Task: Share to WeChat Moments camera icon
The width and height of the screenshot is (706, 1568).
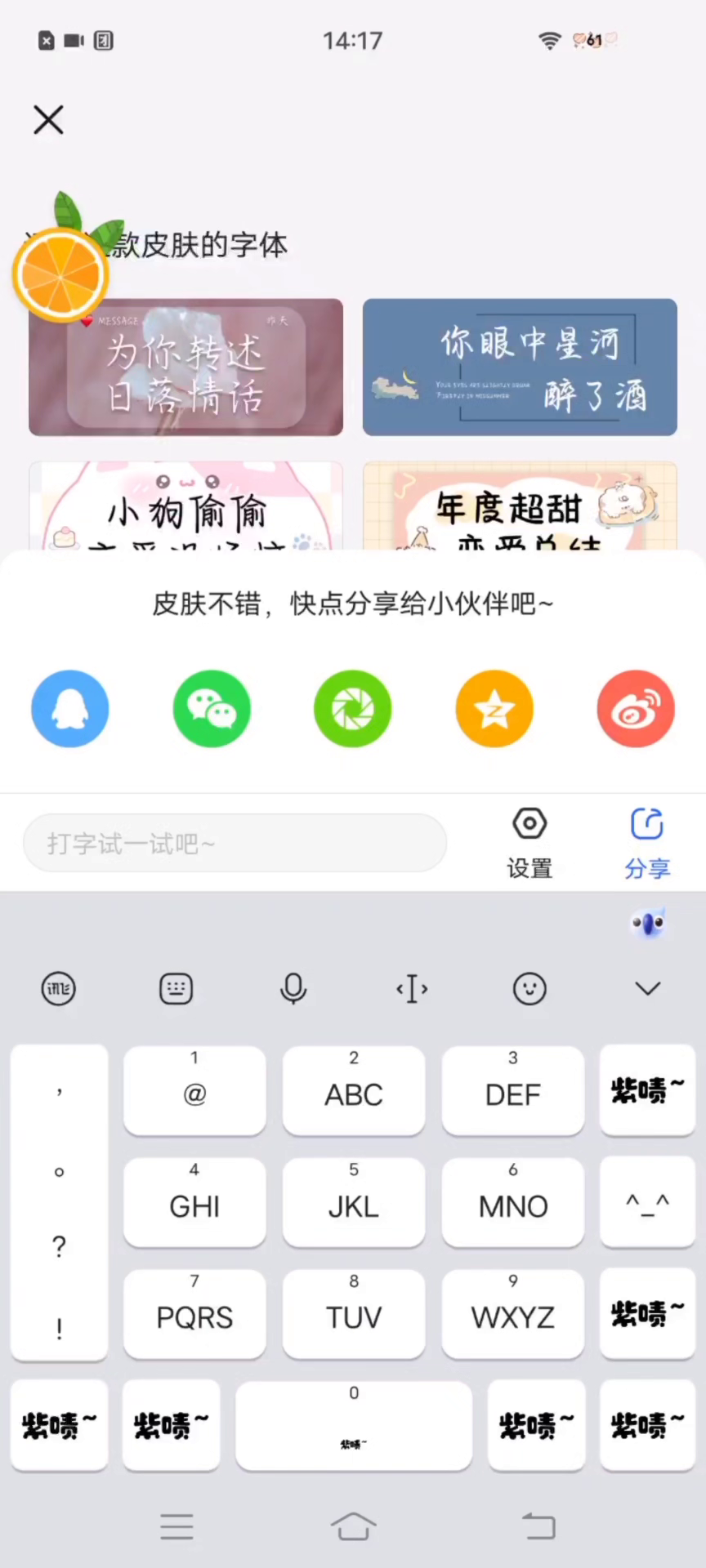Action: [353, 709]
